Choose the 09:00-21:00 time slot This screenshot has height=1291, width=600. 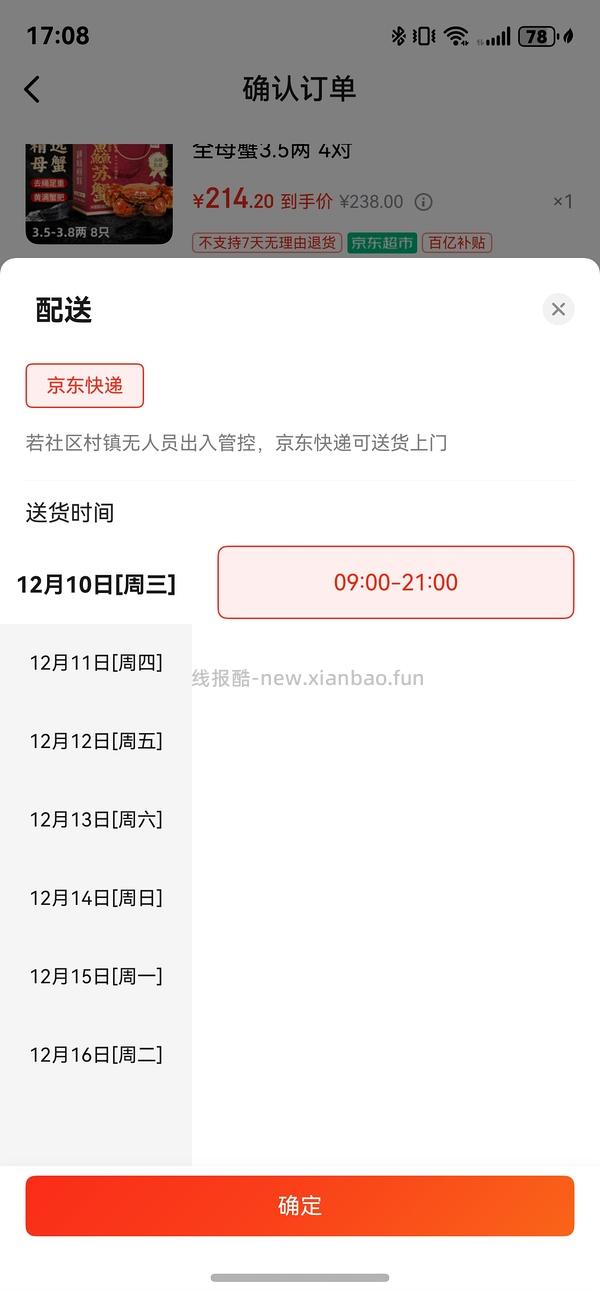(x=396, y=582)
